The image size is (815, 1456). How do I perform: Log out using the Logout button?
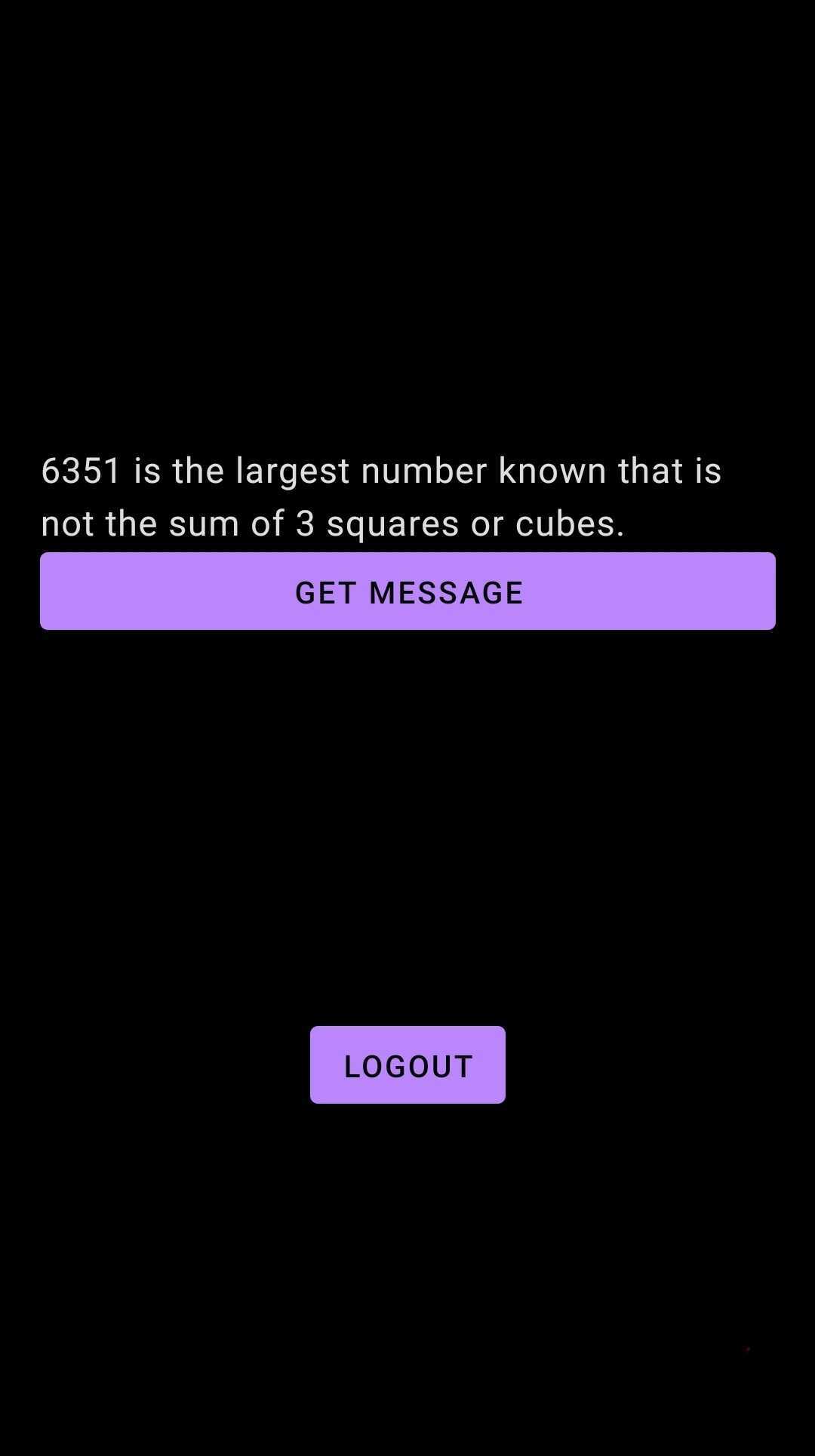pyautogui.click(x=407, y=1064)
